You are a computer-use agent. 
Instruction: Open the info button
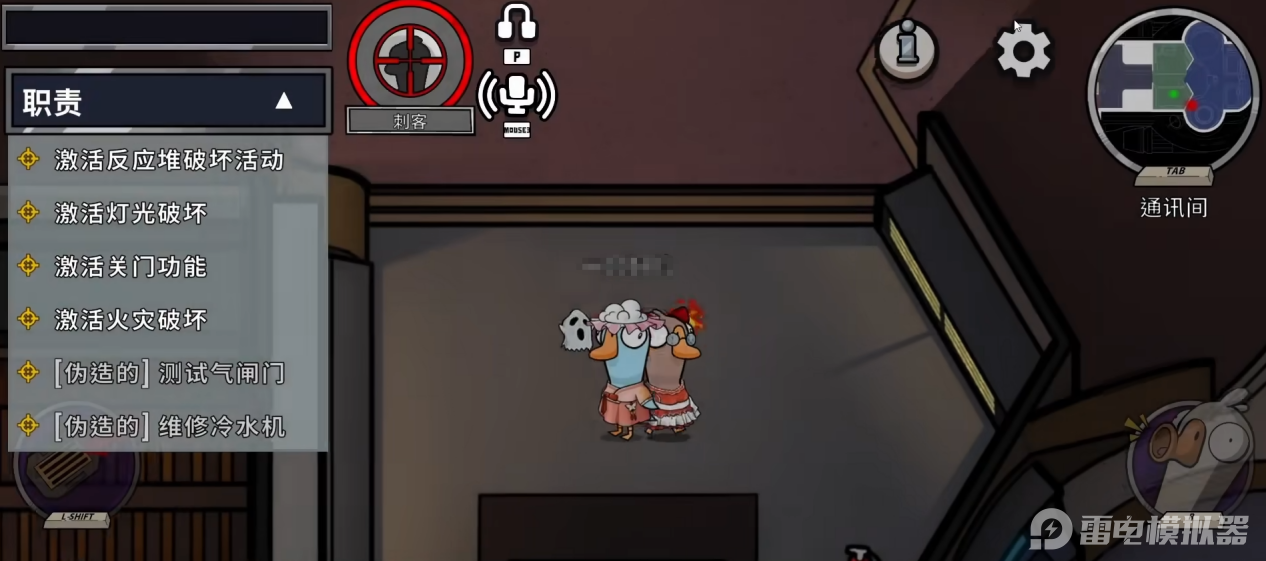[x=907, y=48]
